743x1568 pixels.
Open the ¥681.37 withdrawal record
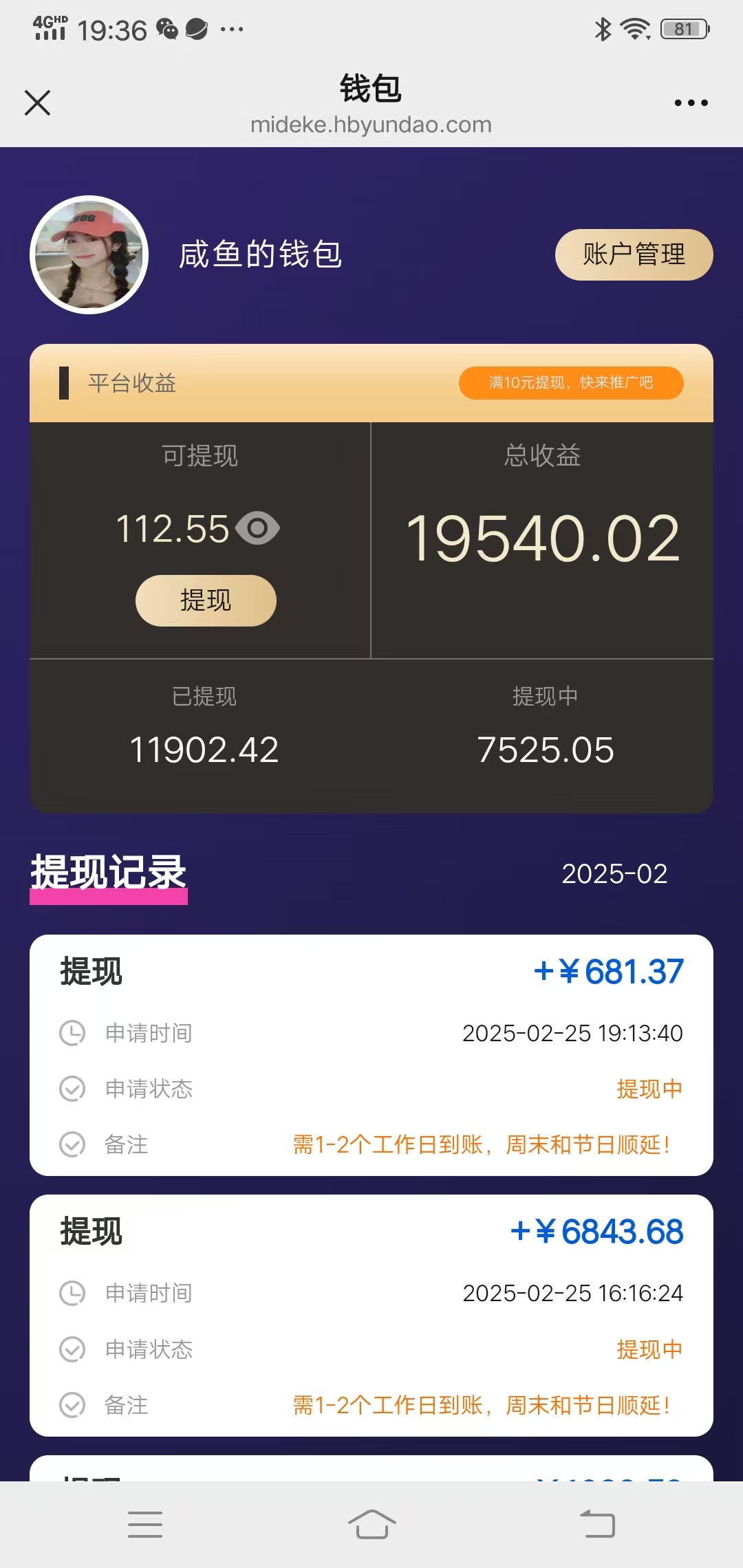coord(371,1055)
